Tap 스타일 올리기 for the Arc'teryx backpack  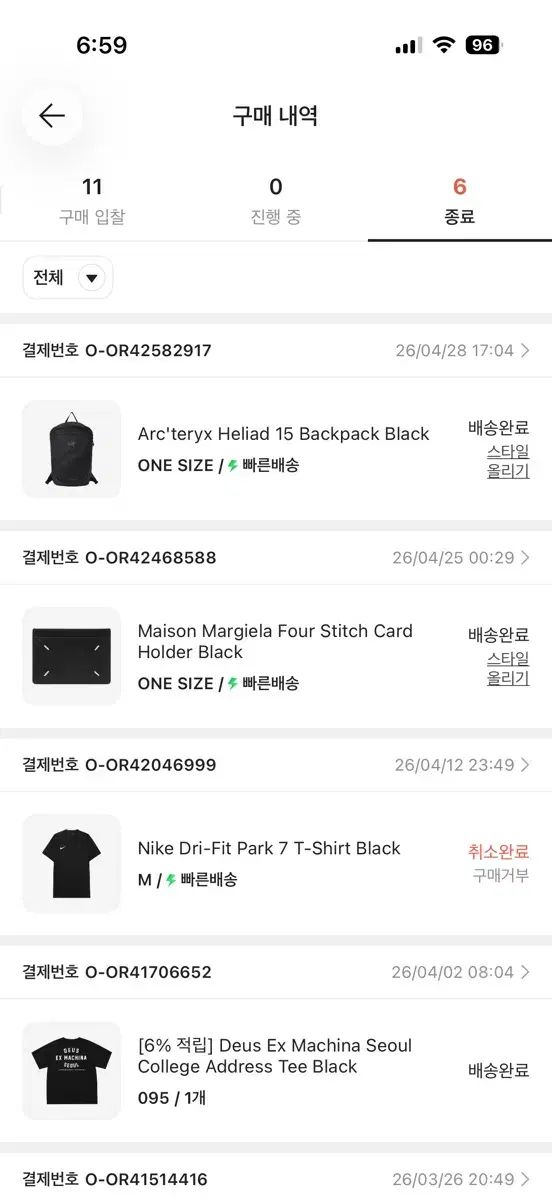coord(508,461)
